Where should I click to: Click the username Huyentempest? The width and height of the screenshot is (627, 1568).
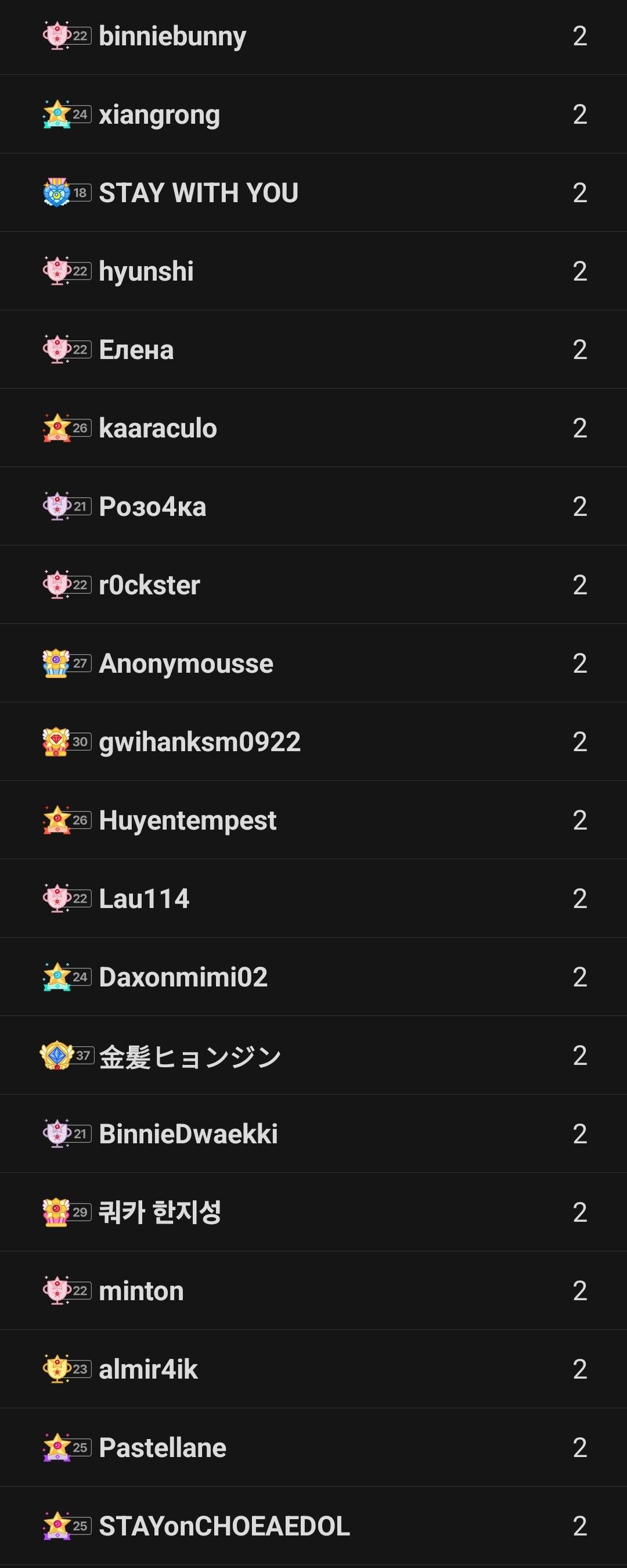pos(187,820)
